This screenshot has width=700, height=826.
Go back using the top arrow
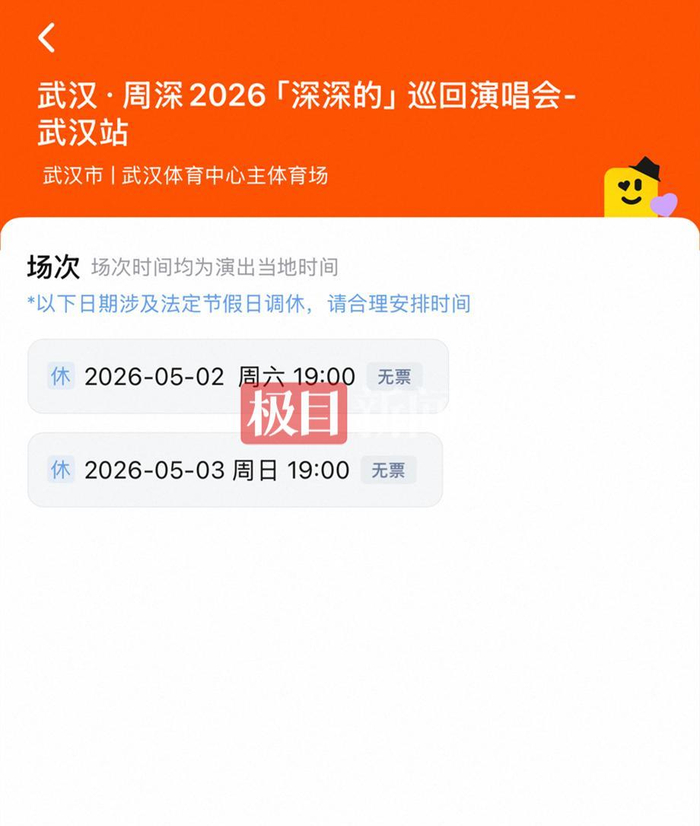point(46,38)
